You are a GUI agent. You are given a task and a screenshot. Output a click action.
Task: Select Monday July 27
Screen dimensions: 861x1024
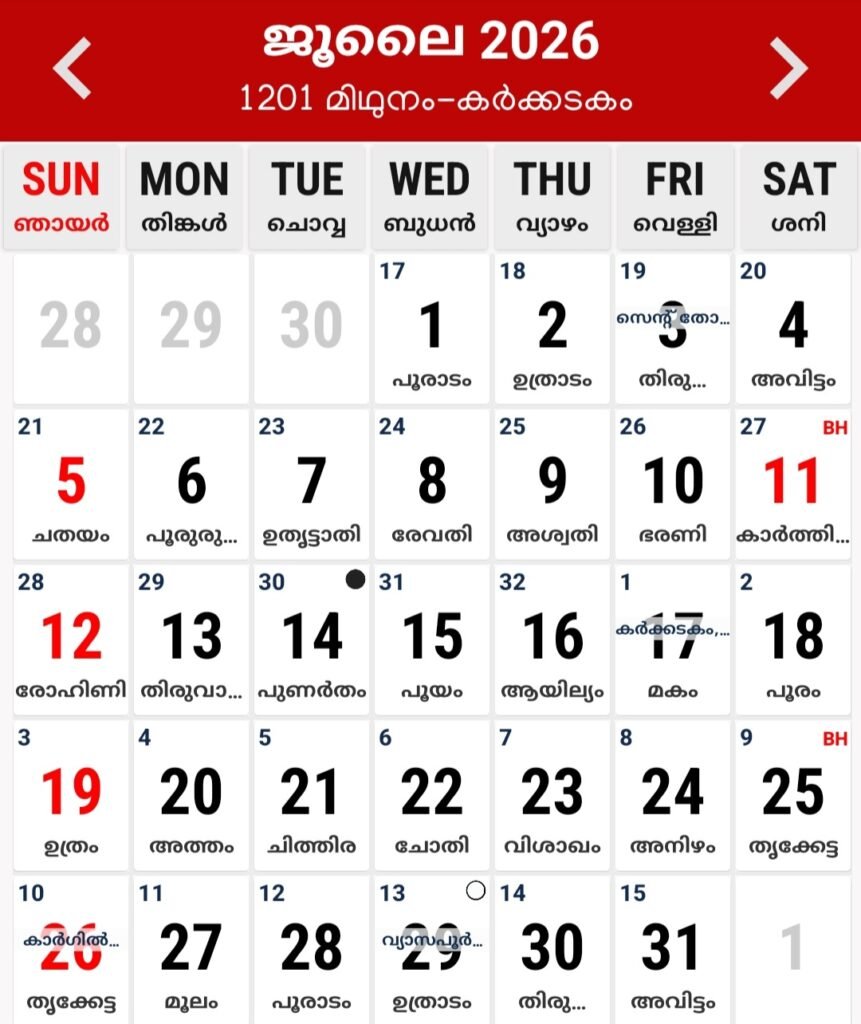191,948
